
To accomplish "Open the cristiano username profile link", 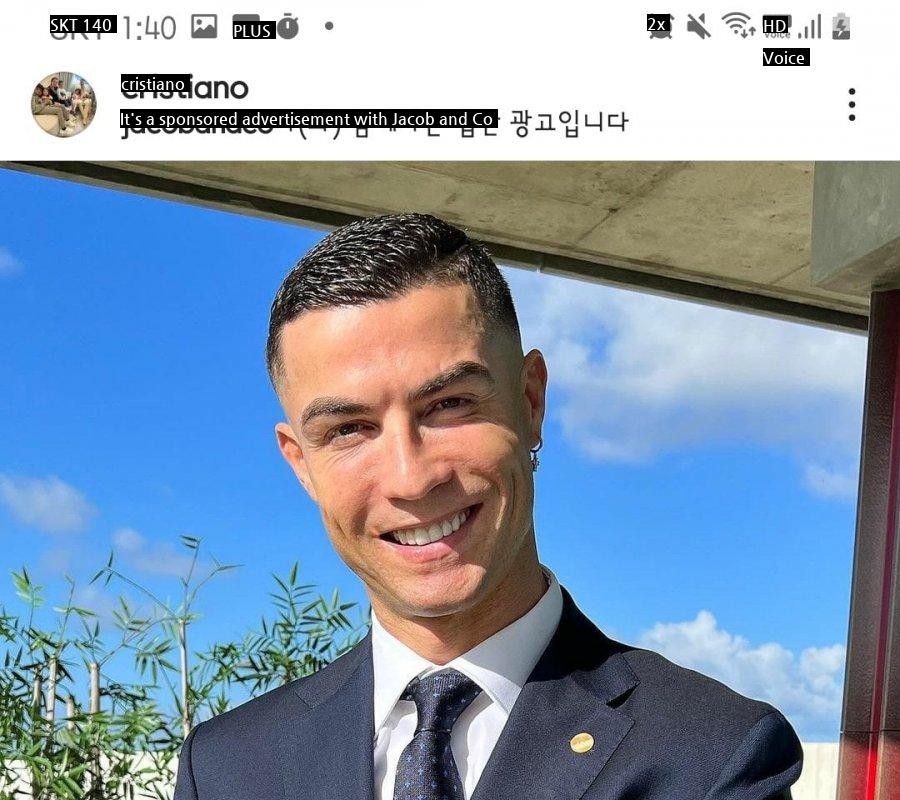I will tap(185, 88).
